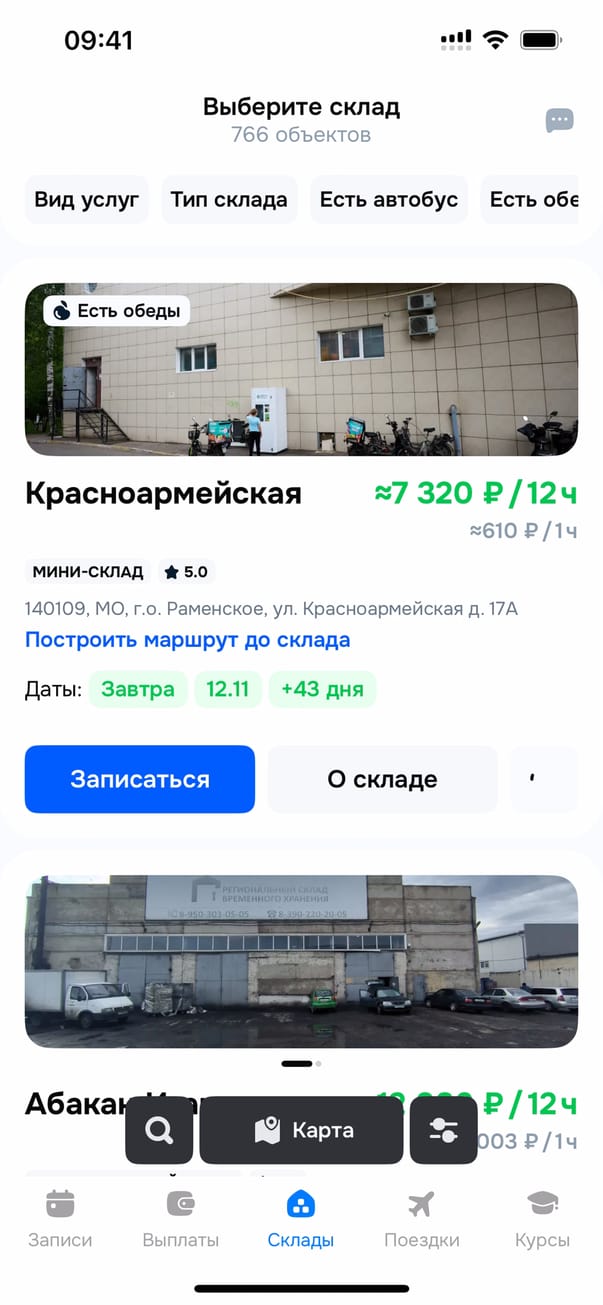Viewport: 603px width, 1305px height.
Task: Open the filter settings sliders
Action: tap(443, 1130)
